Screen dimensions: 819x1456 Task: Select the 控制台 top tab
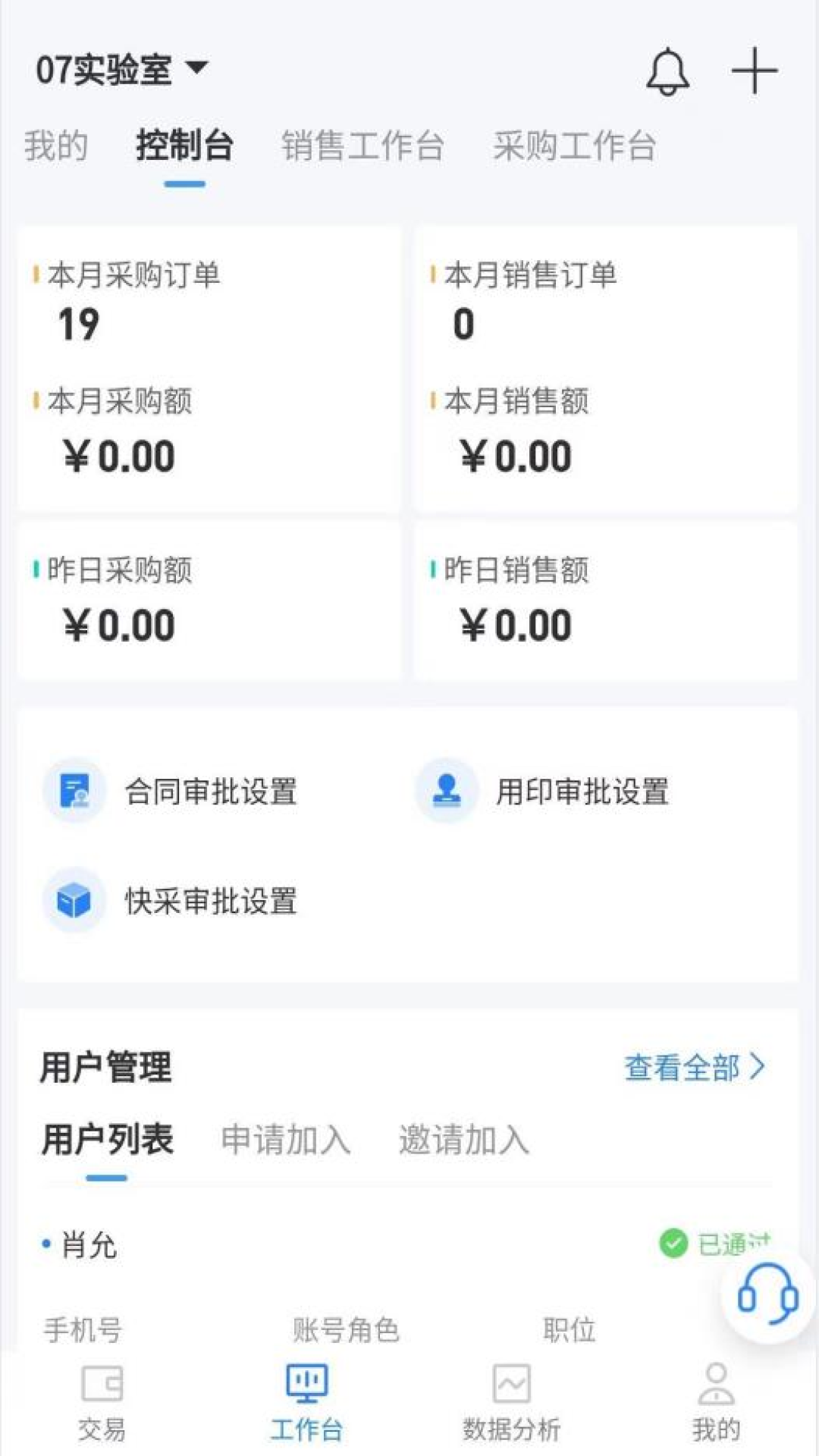(x=184, y=146)
